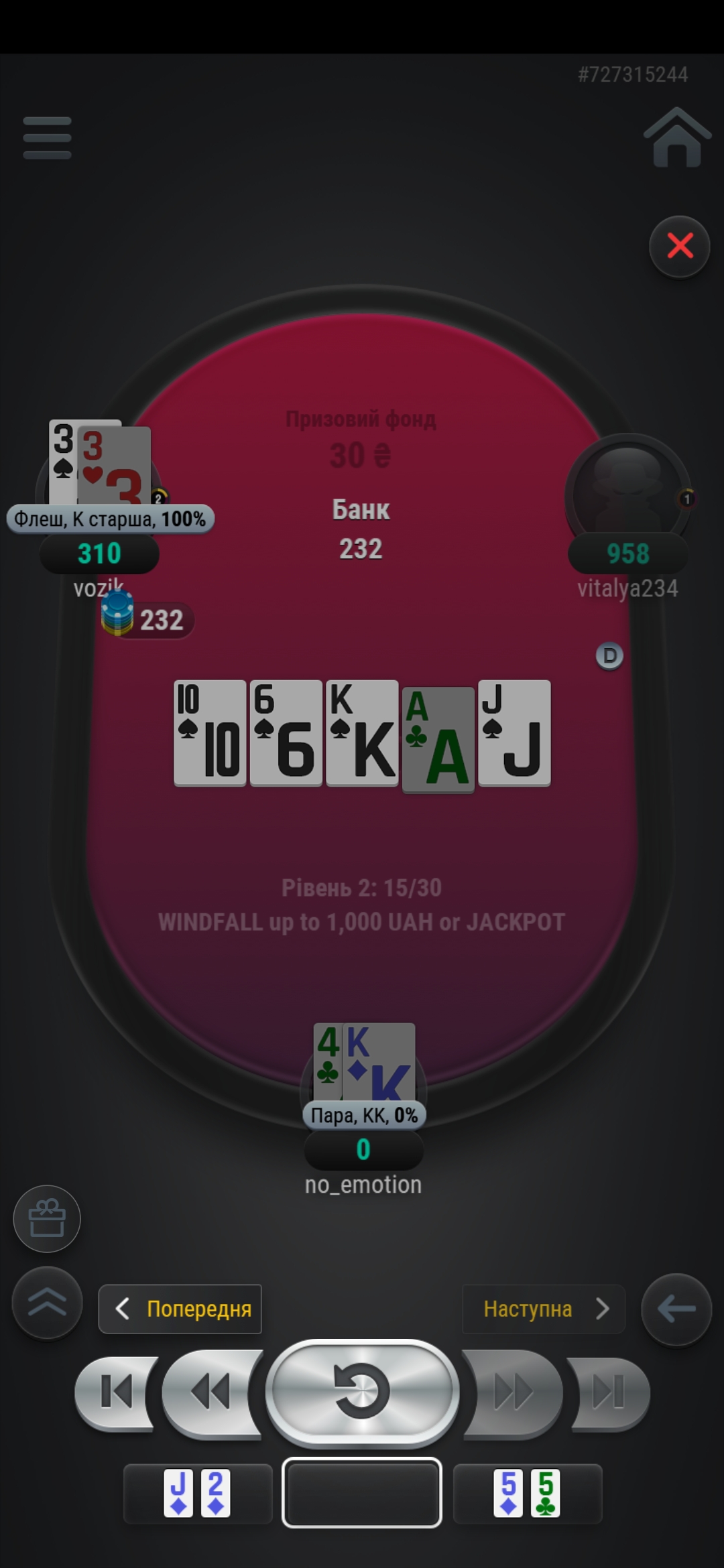
Task: Replay the hand from beginning
Action: [362, 1392]
